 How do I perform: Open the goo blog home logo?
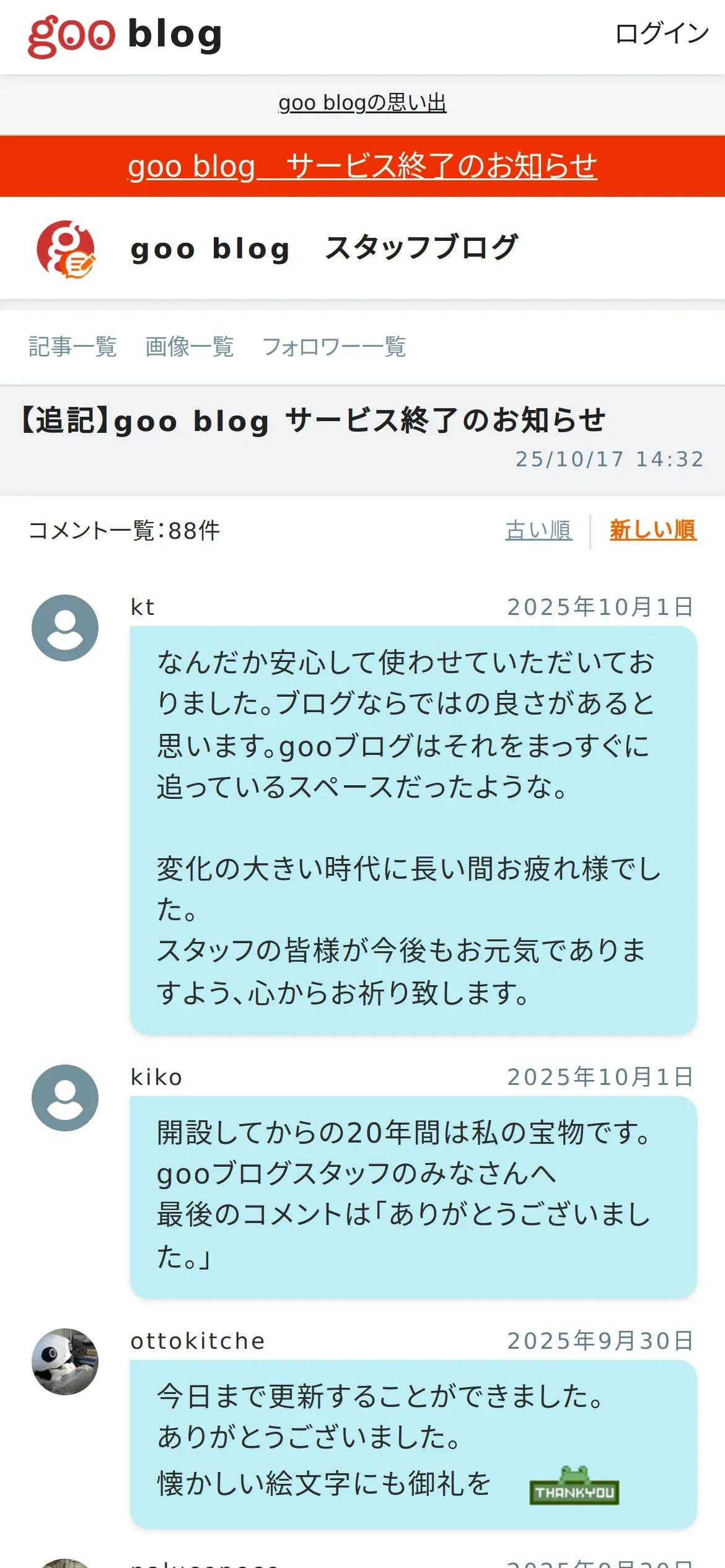click(125, 36)
